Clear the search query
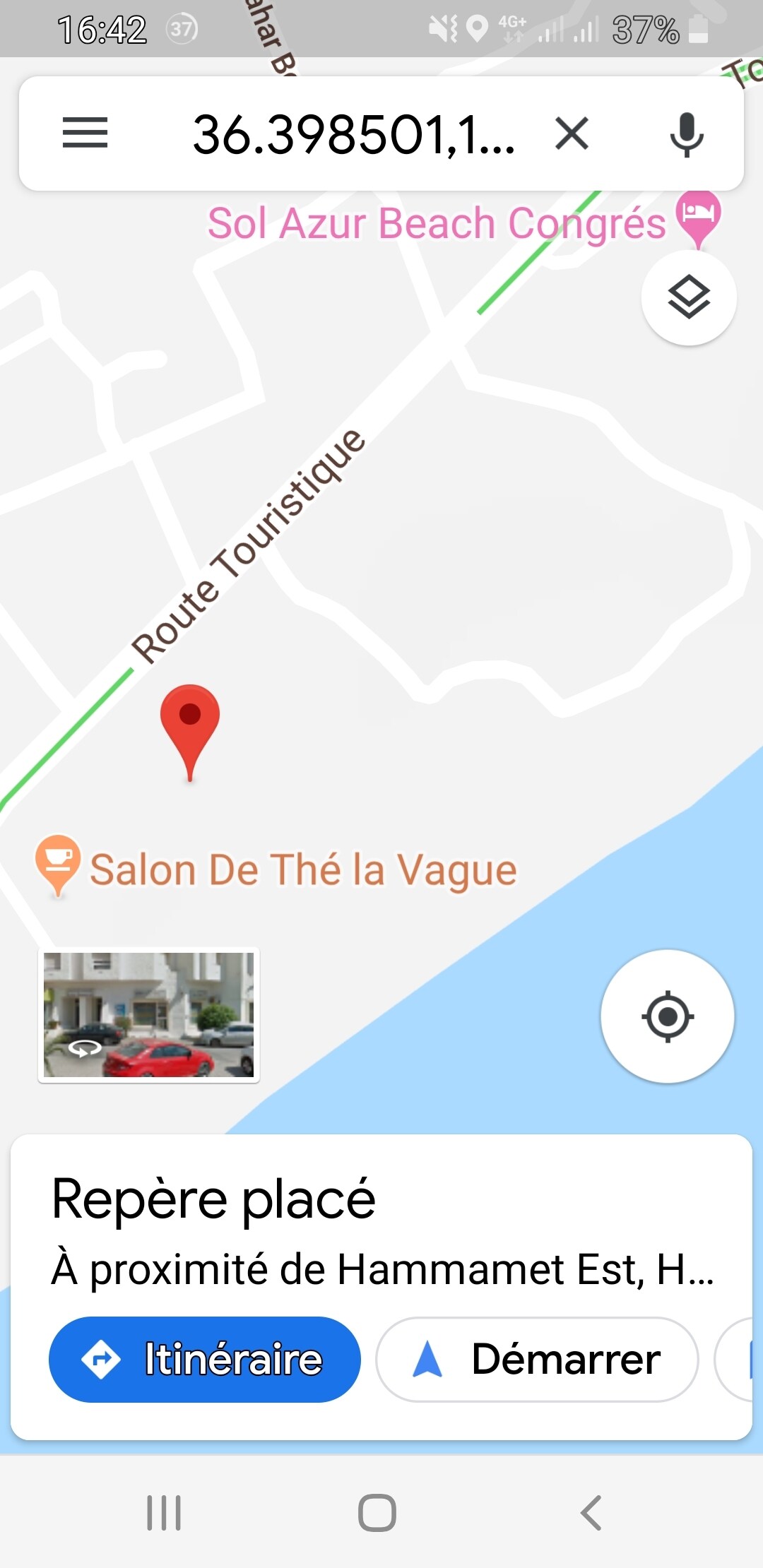763x1568 pixels. 572,133
